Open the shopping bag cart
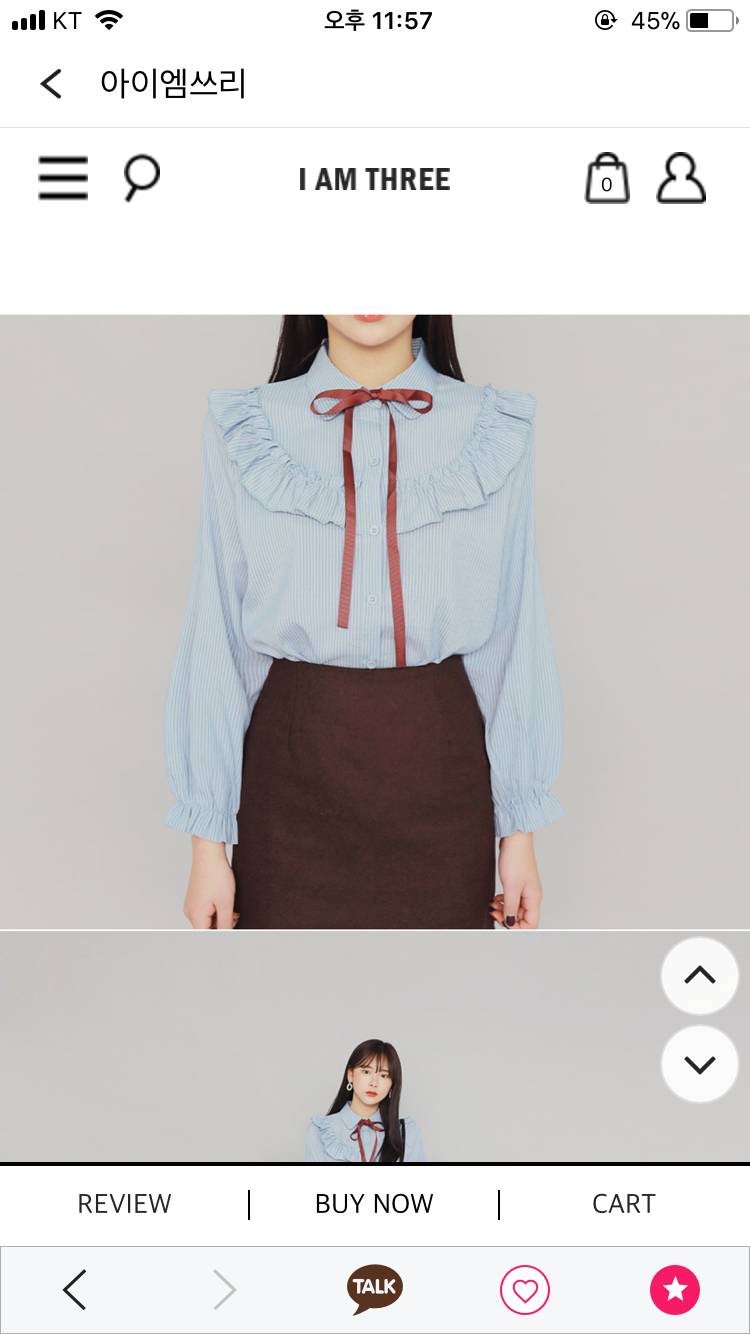750x1334 pixels. (x=605, y=179)
